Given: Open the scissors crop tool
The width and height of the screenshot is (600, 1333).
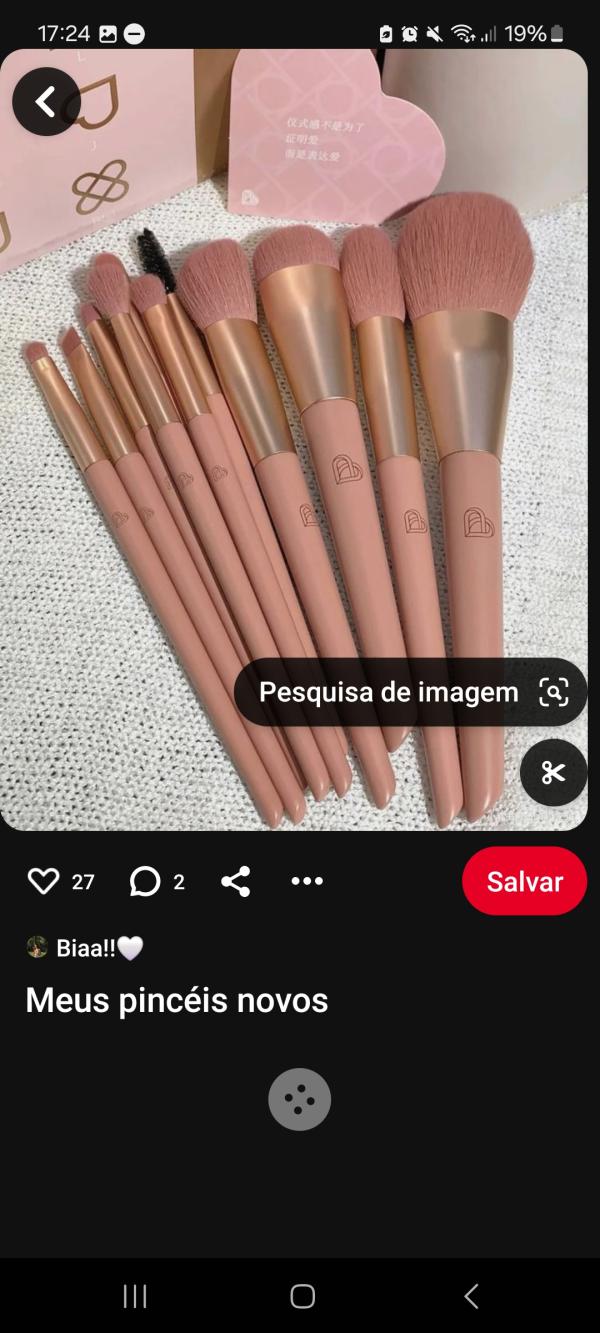Looking at the screenshot, I should [553, 772].
